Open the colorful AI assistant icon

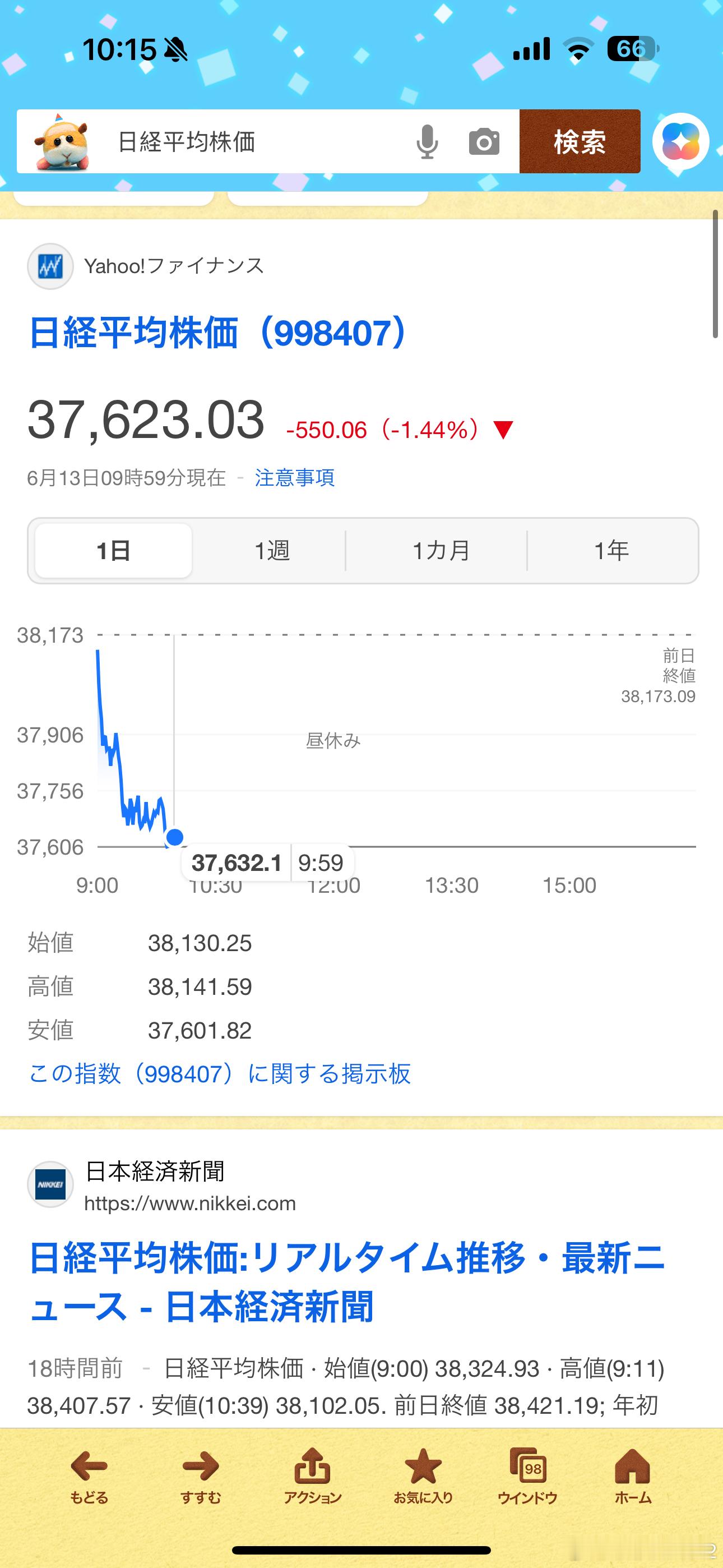click(680, 142)
